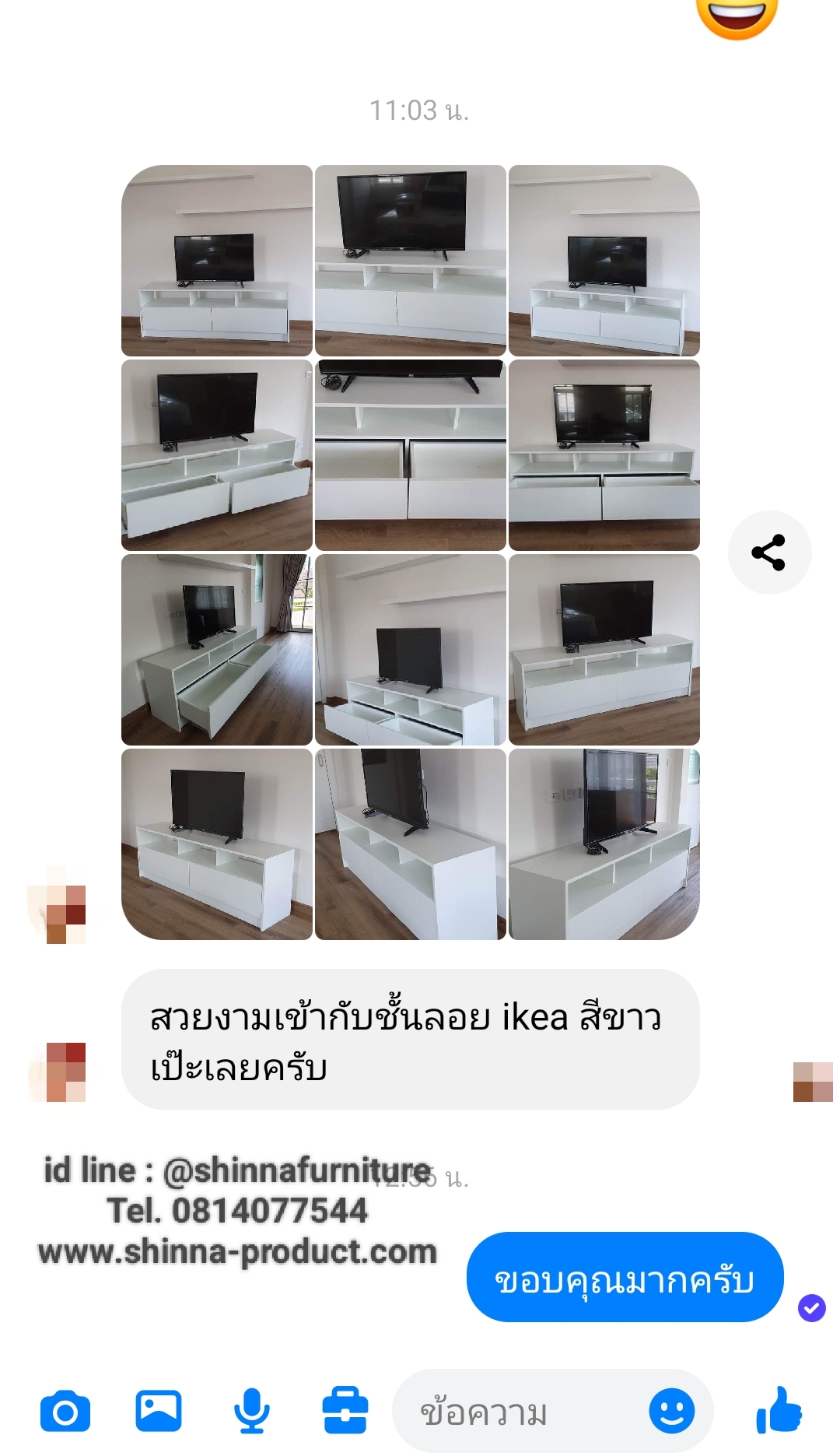Open the last photo in the grid
The height and width of the screenshot is (1456, 840).
click(x=604, y=844)
